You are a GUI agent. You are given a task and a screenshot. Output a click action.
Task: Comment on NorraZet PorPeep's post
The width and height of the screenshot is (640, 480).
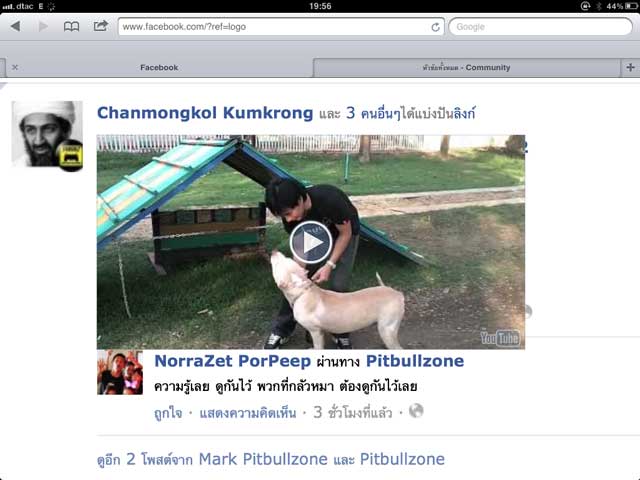click(x=248, y=412)
